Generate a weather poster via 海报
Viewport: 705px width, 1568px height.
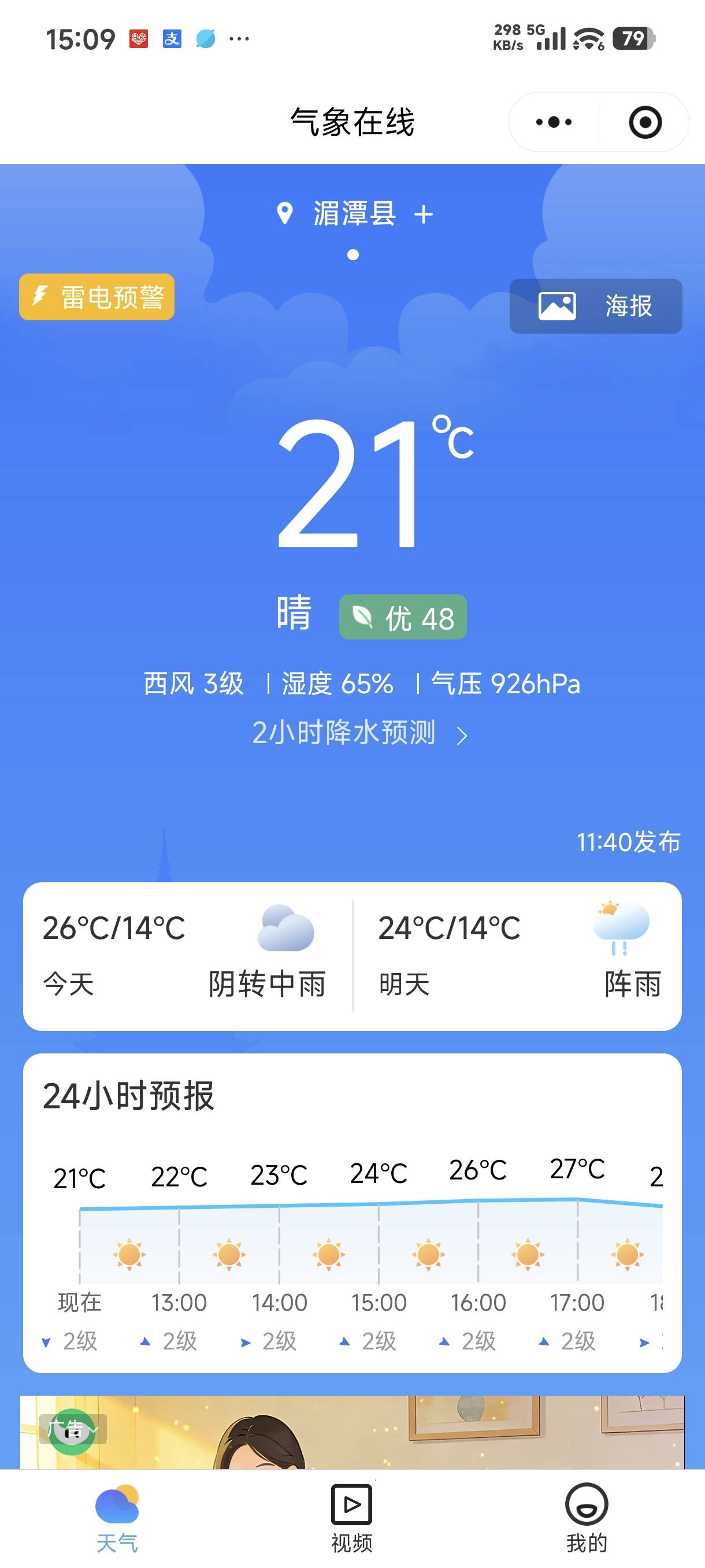596,306
